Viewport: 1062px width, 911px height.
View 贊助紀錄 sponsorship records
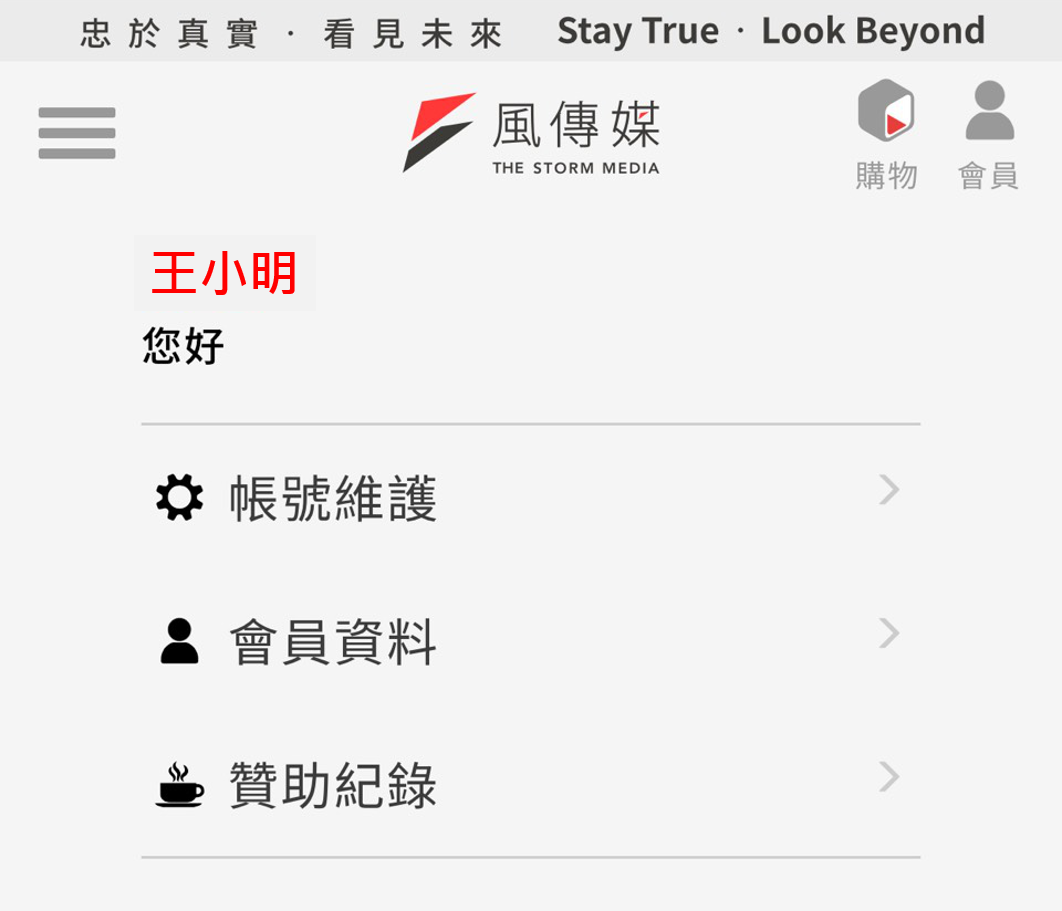click(x=530, y=785)
